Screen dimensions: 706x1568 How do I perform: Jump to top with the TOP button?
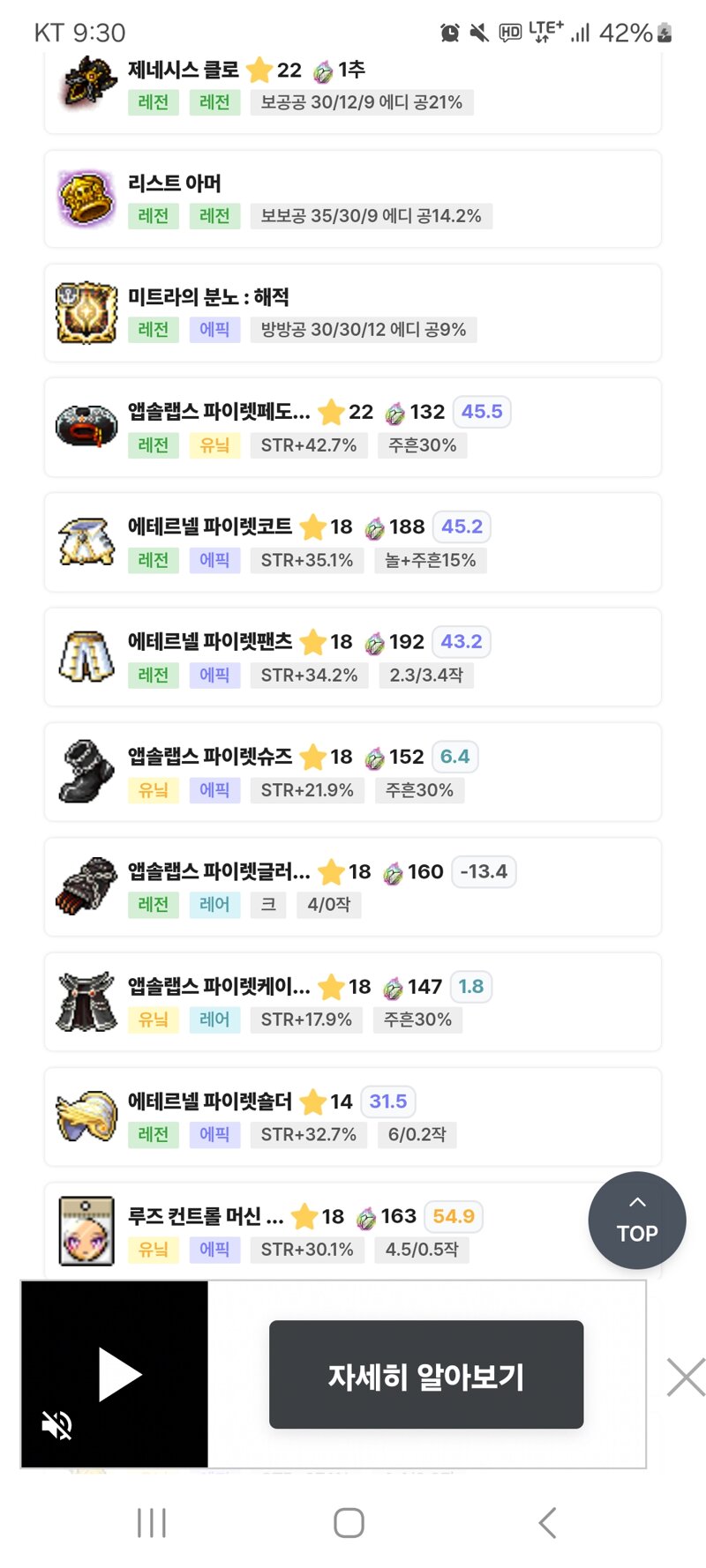(x=636, y=1220)
